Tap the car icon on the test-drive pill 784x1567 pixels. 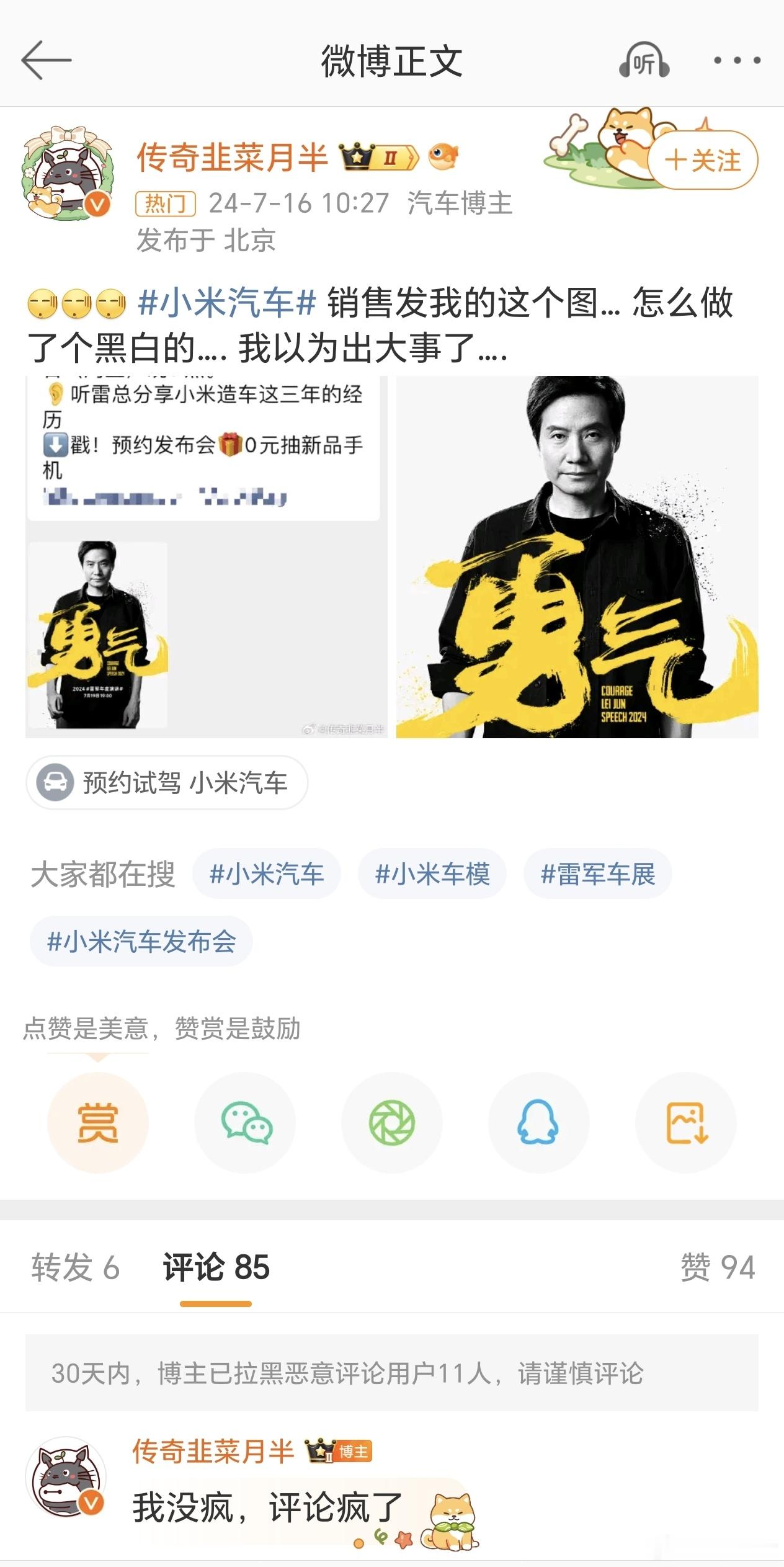pos(56,784)
